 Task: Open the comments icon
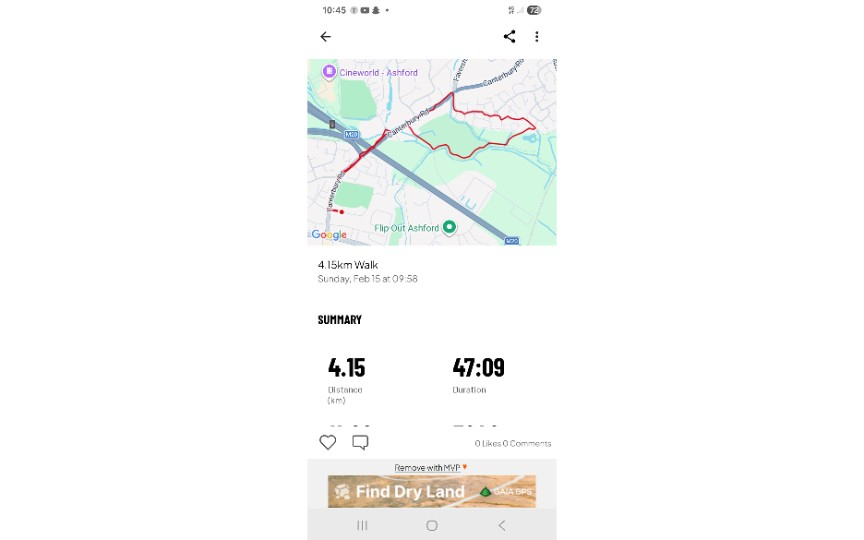(360, 442)
